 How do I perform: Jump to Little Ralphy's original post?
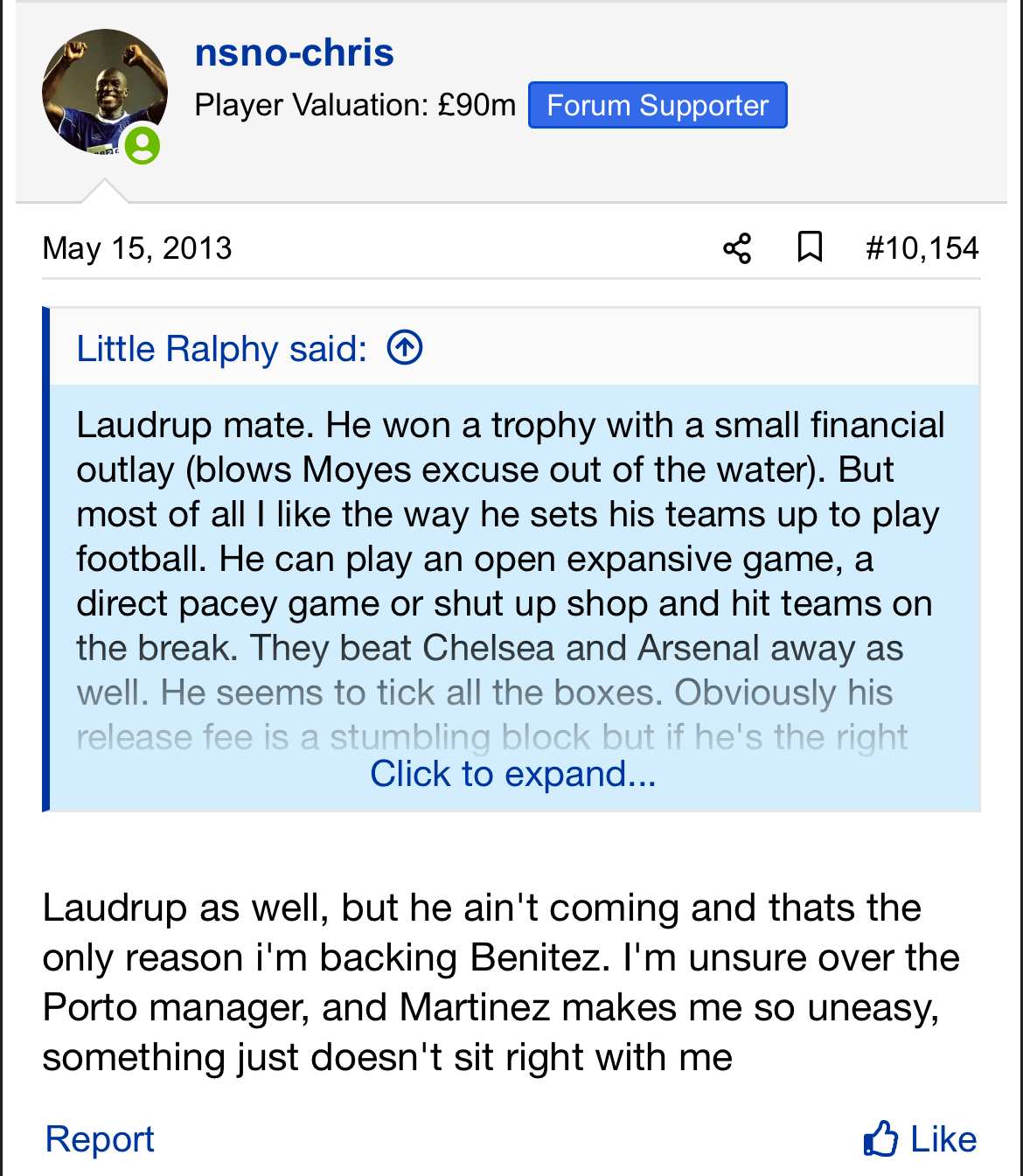coord(405,348)
